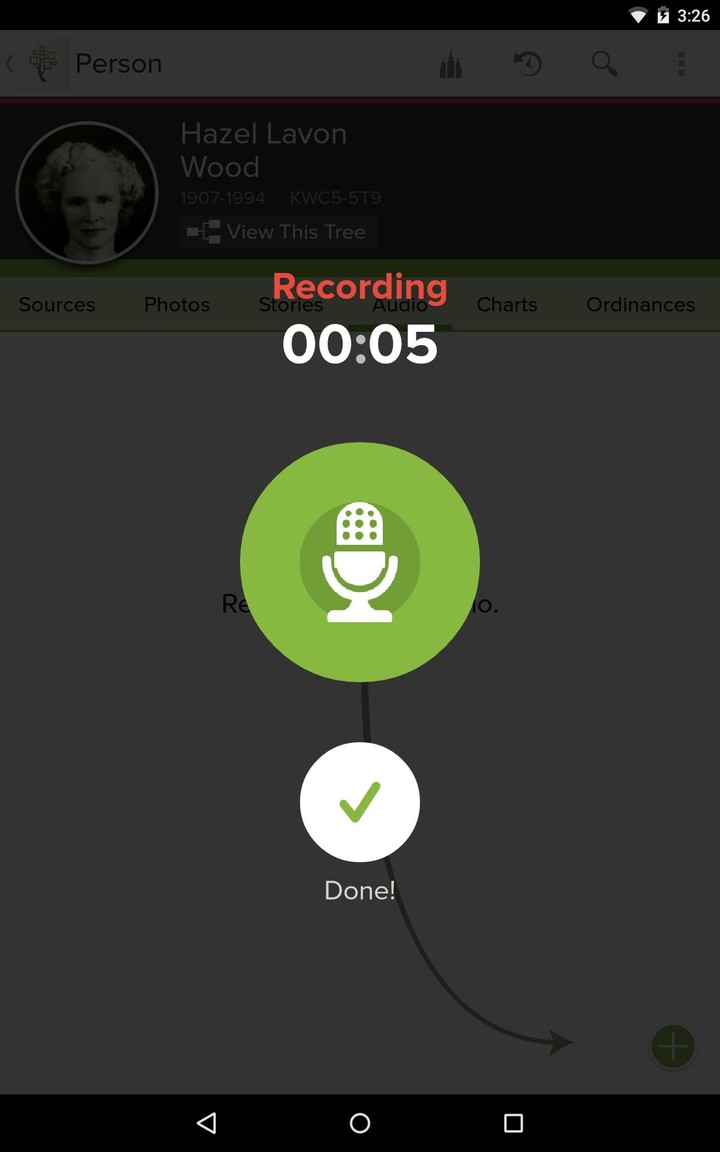Finish recording with the Done checkmark
The width and height of the screenshot is (720, 1152).
360,802
